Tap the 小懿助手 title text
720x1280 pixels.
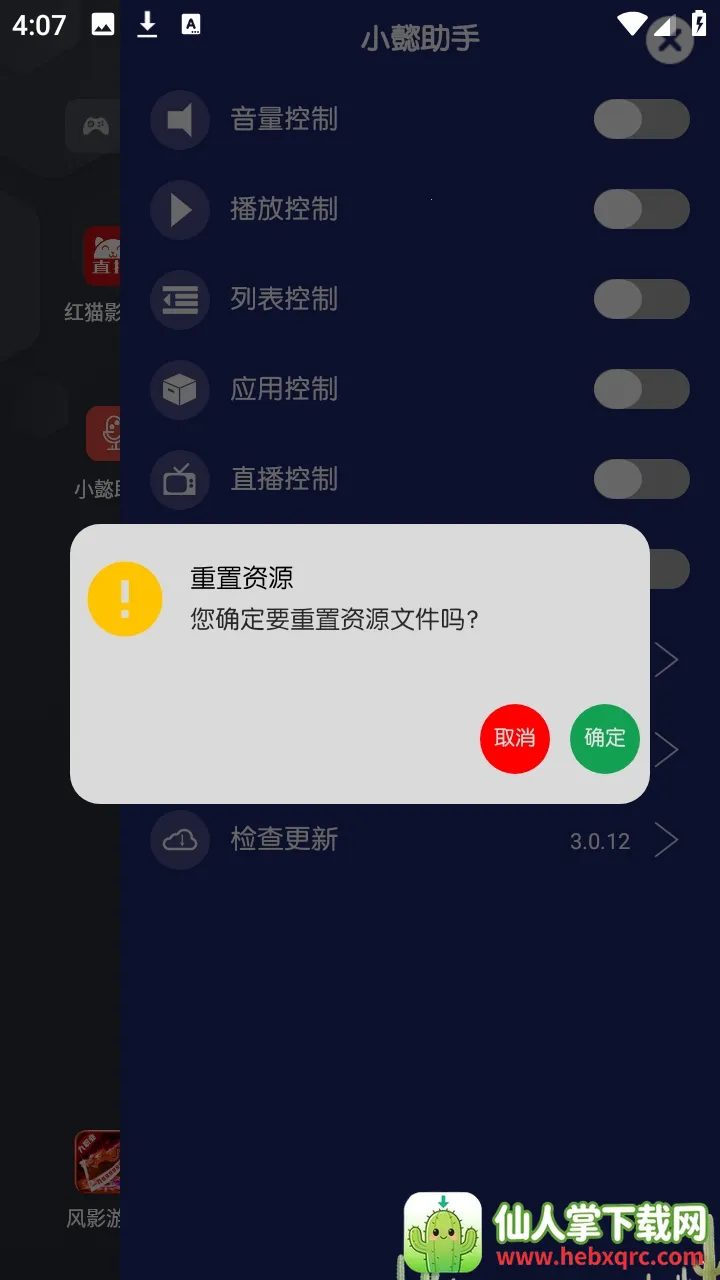click(421, 38)
